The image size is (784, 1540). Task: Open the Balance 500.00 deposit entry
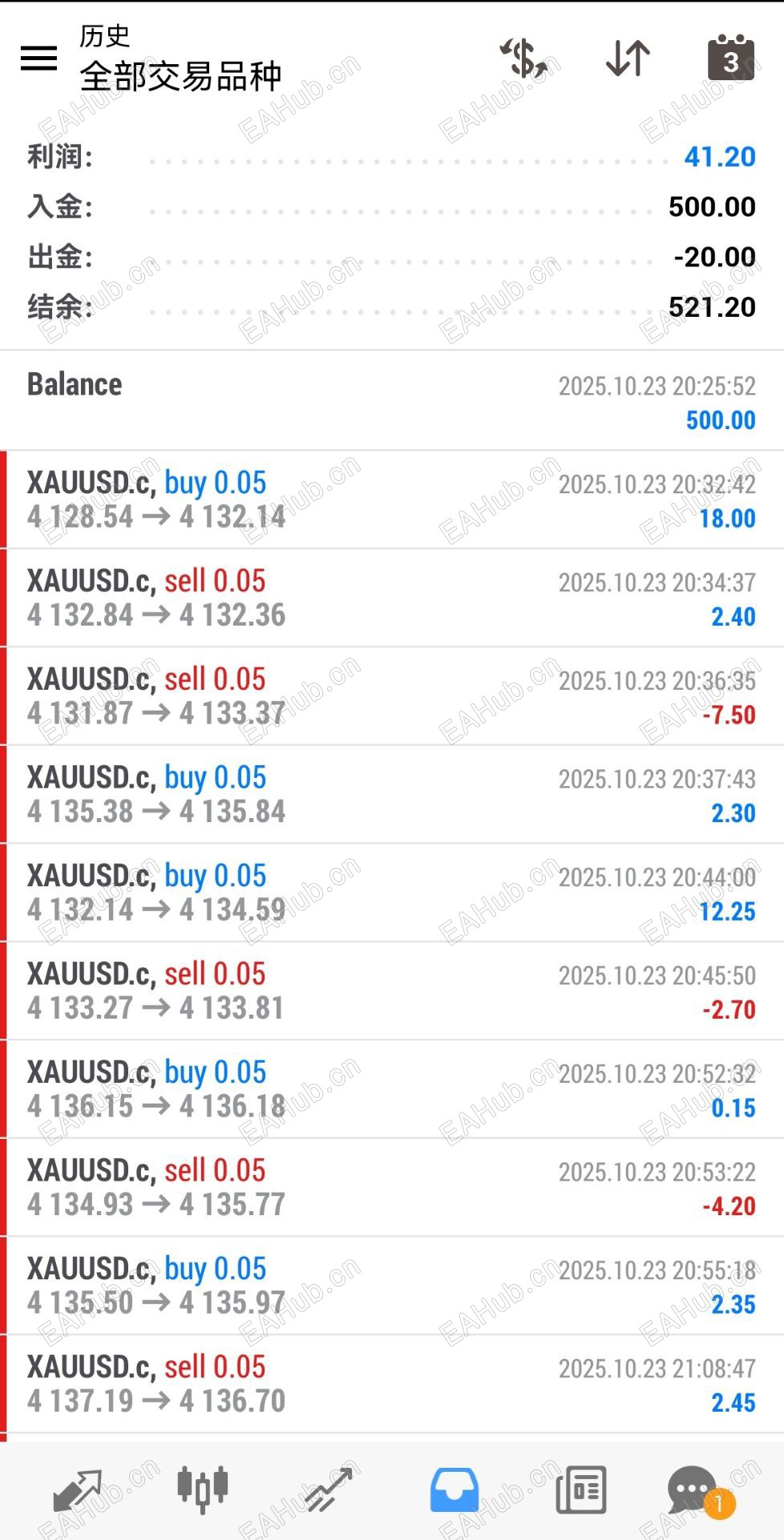pos(392,401)
